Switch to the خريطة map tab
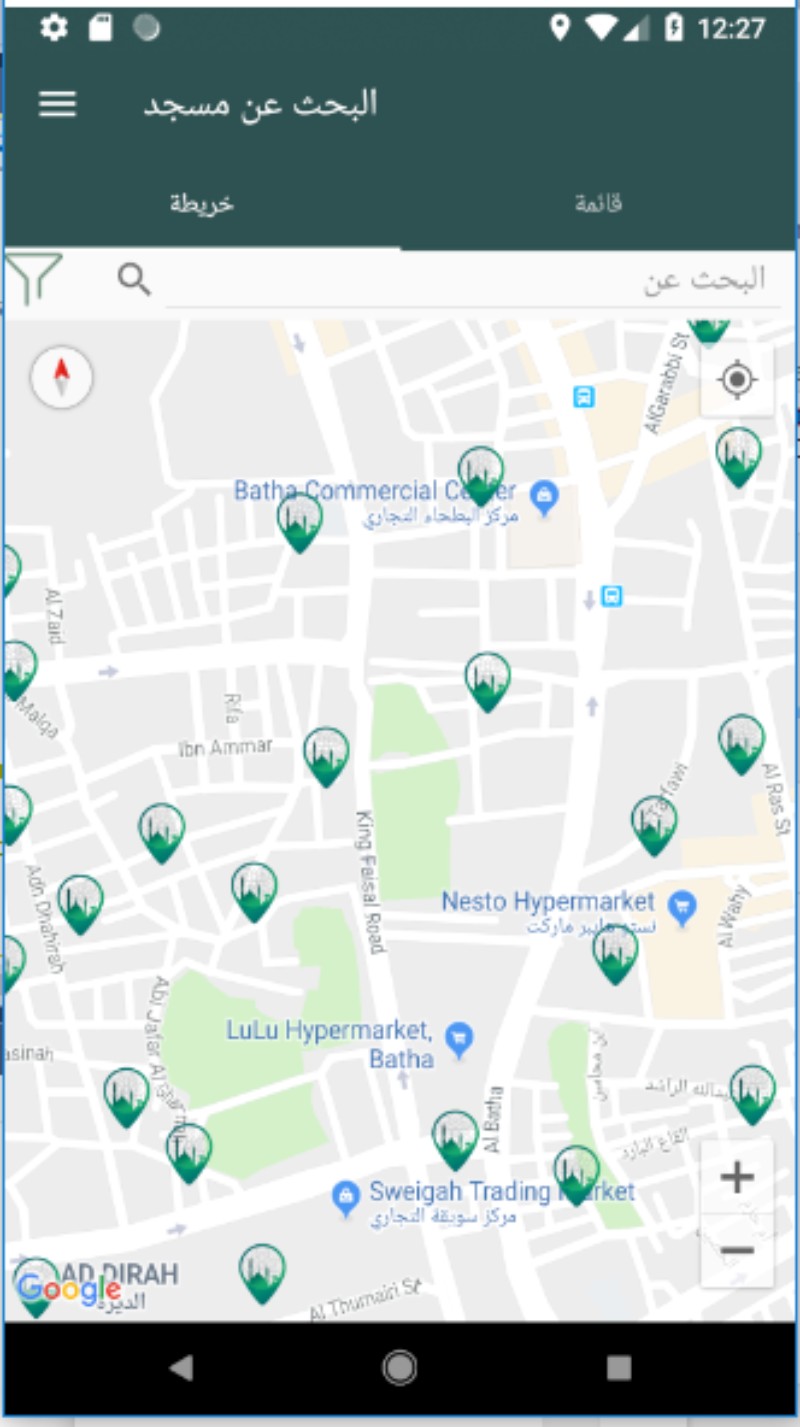 click(x=201, y=204)
